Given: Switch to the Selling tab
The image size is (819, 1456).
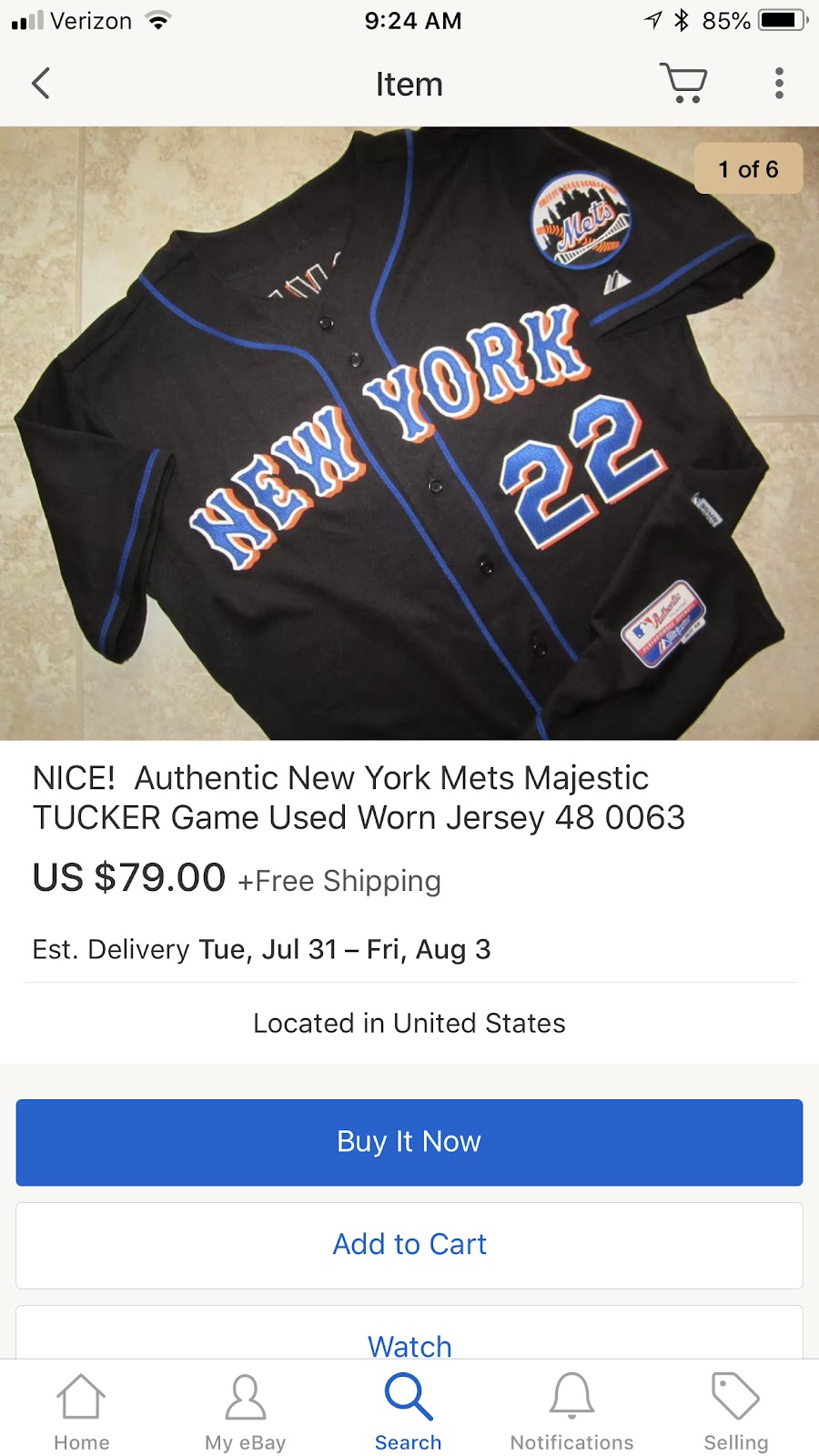Looking at the screenshot, I should click(x=735, y=1411).
